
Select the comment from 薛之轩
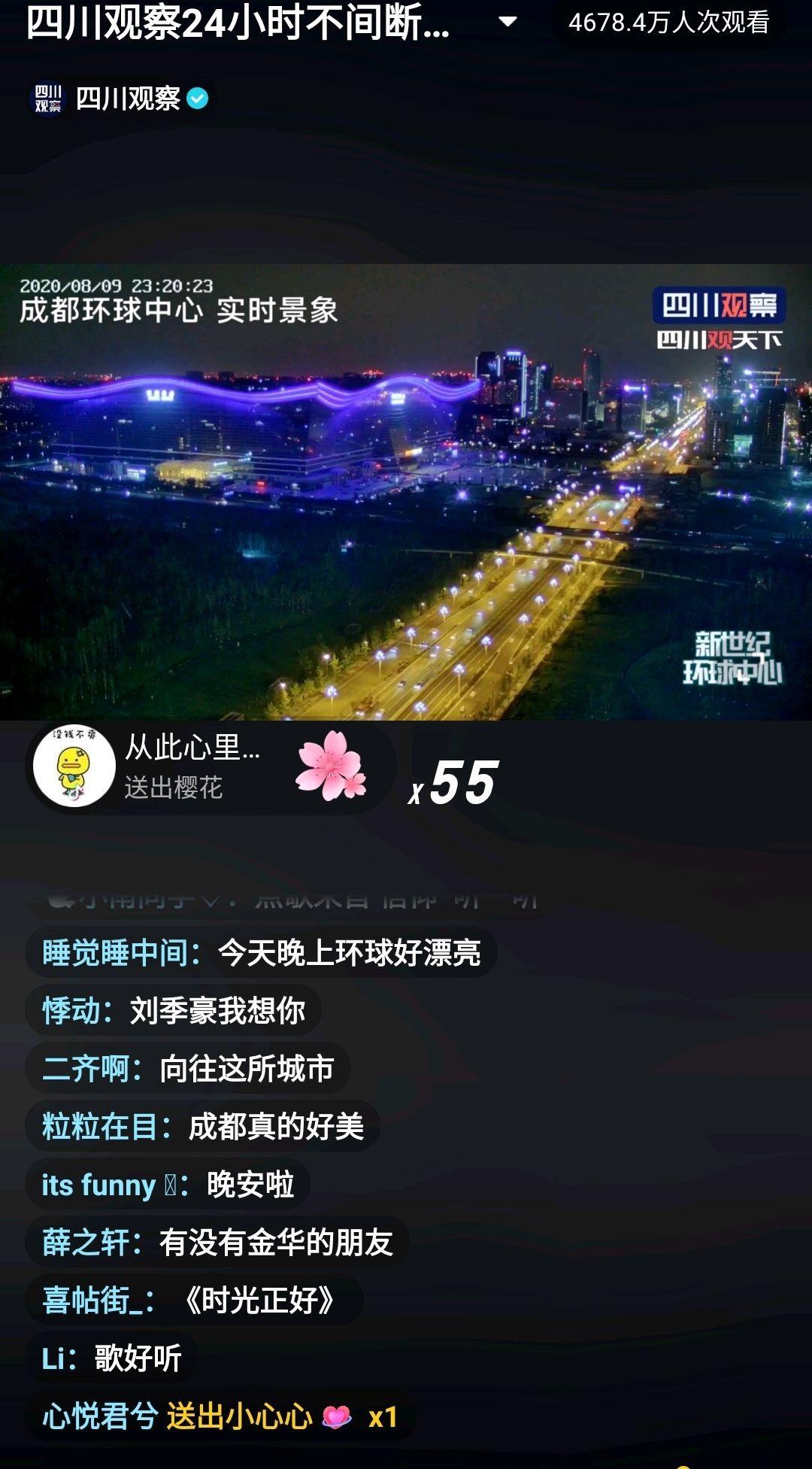pyautogui.click(x=217, y=1243)
